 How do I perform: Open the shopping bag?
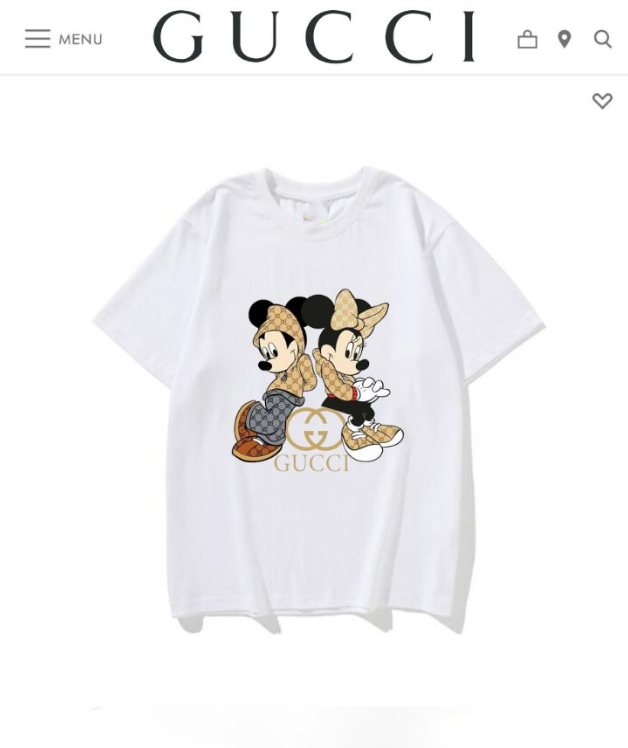527,39
